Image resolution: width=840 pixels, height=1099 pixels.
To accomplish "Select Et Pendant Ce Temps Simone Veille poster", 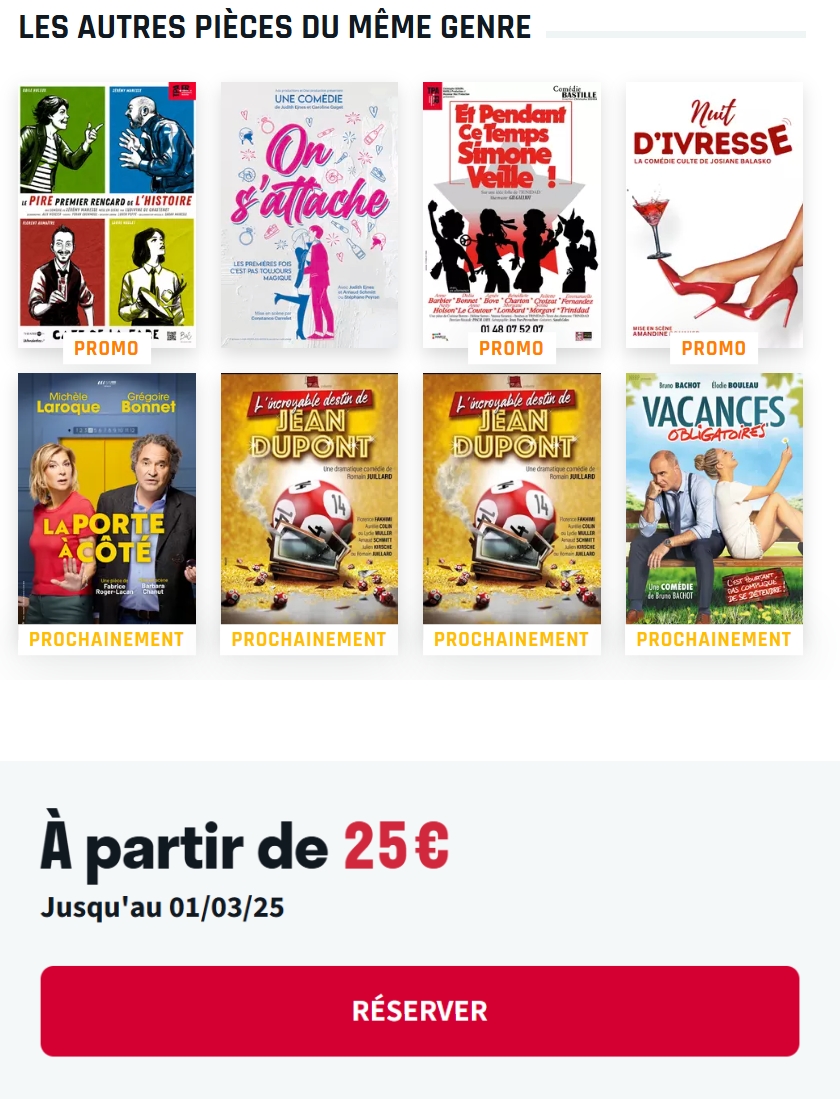I will [511, 214].
